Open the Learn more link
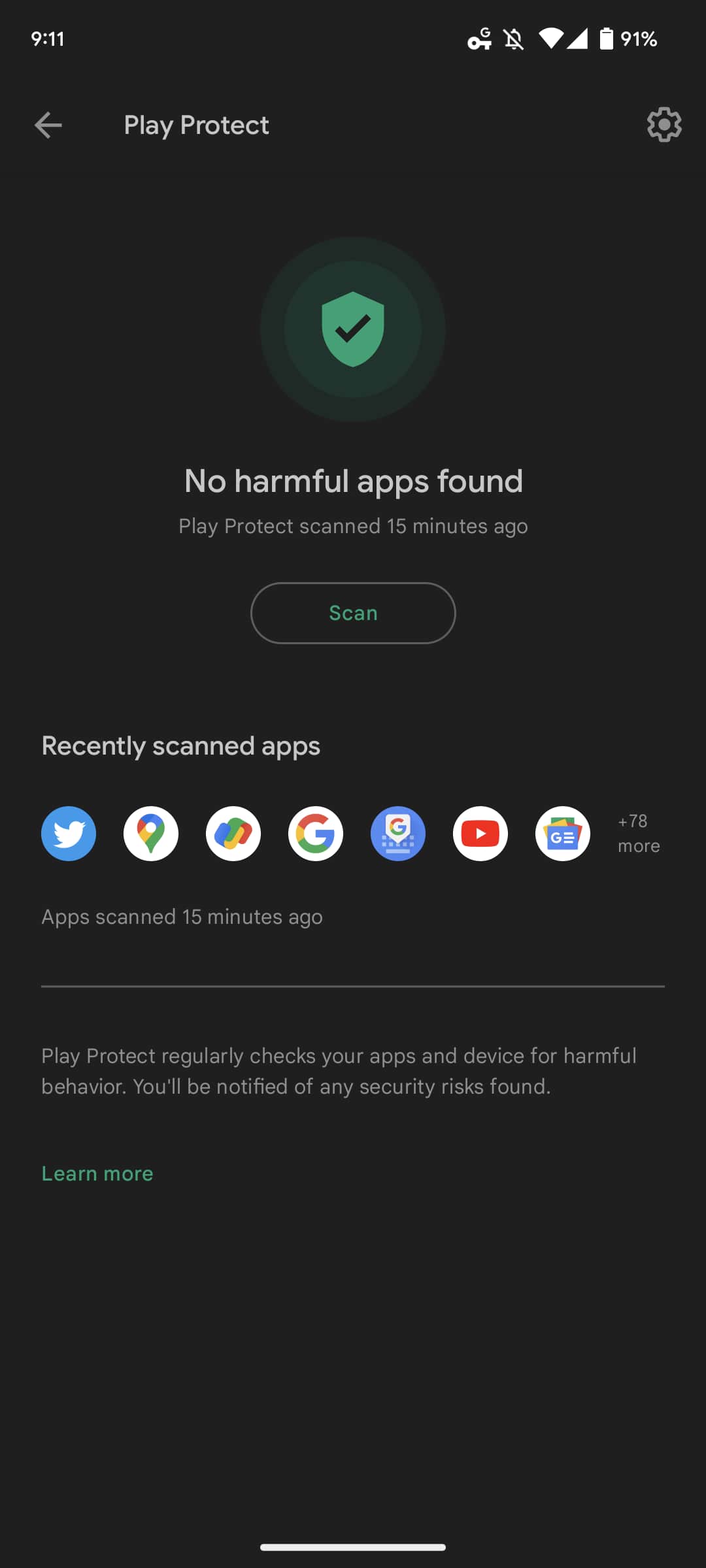706x1568 pixels. click(97, 1173)
